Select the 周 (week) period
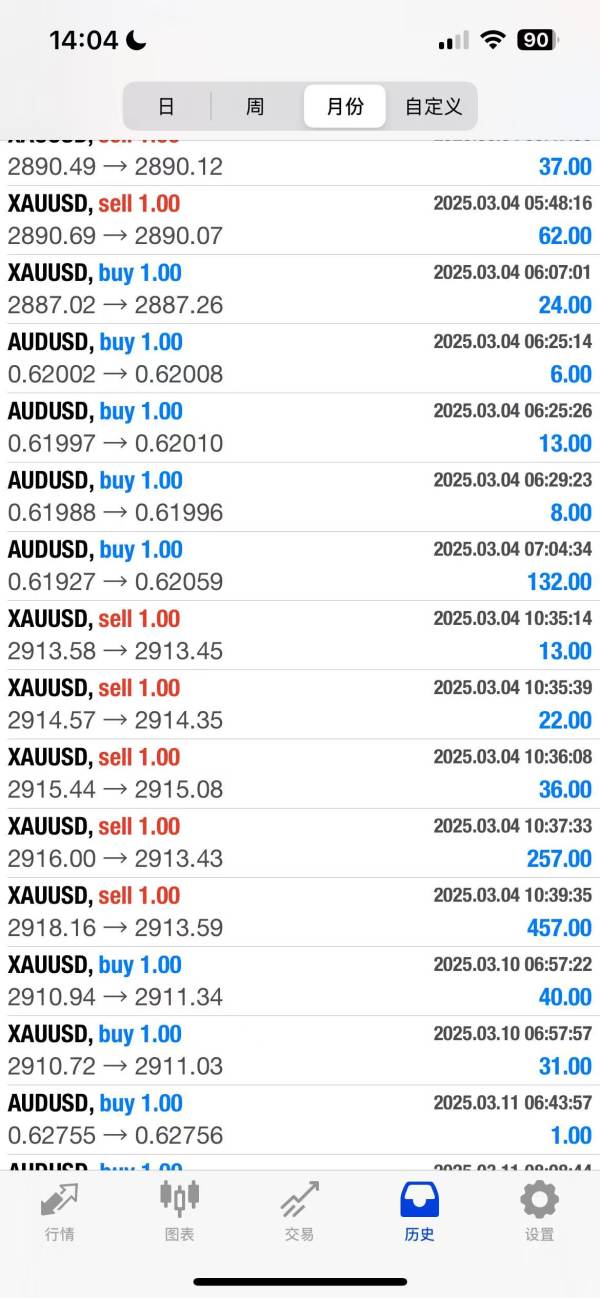 click(255, 106)
